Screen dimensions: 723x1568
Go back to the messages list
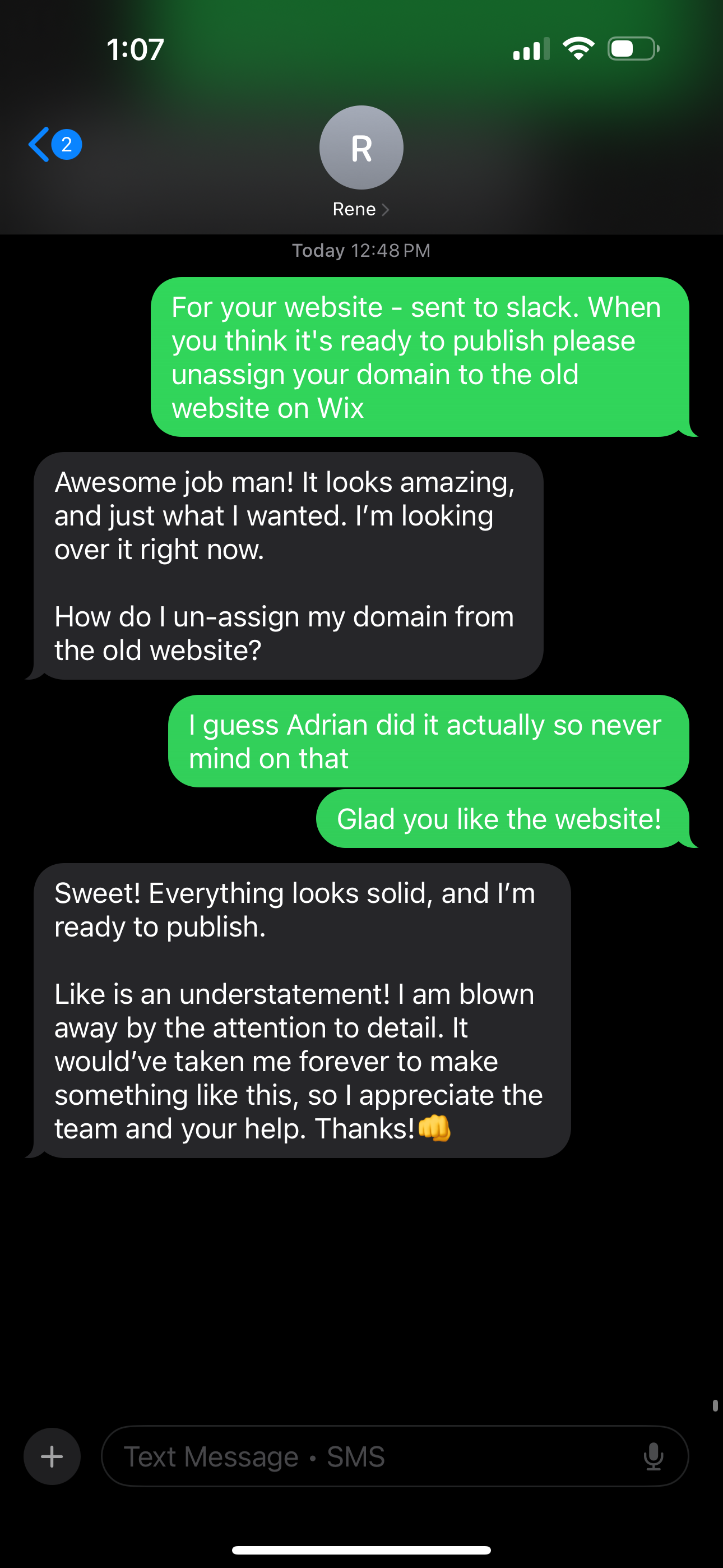click(x=40, y=145)
